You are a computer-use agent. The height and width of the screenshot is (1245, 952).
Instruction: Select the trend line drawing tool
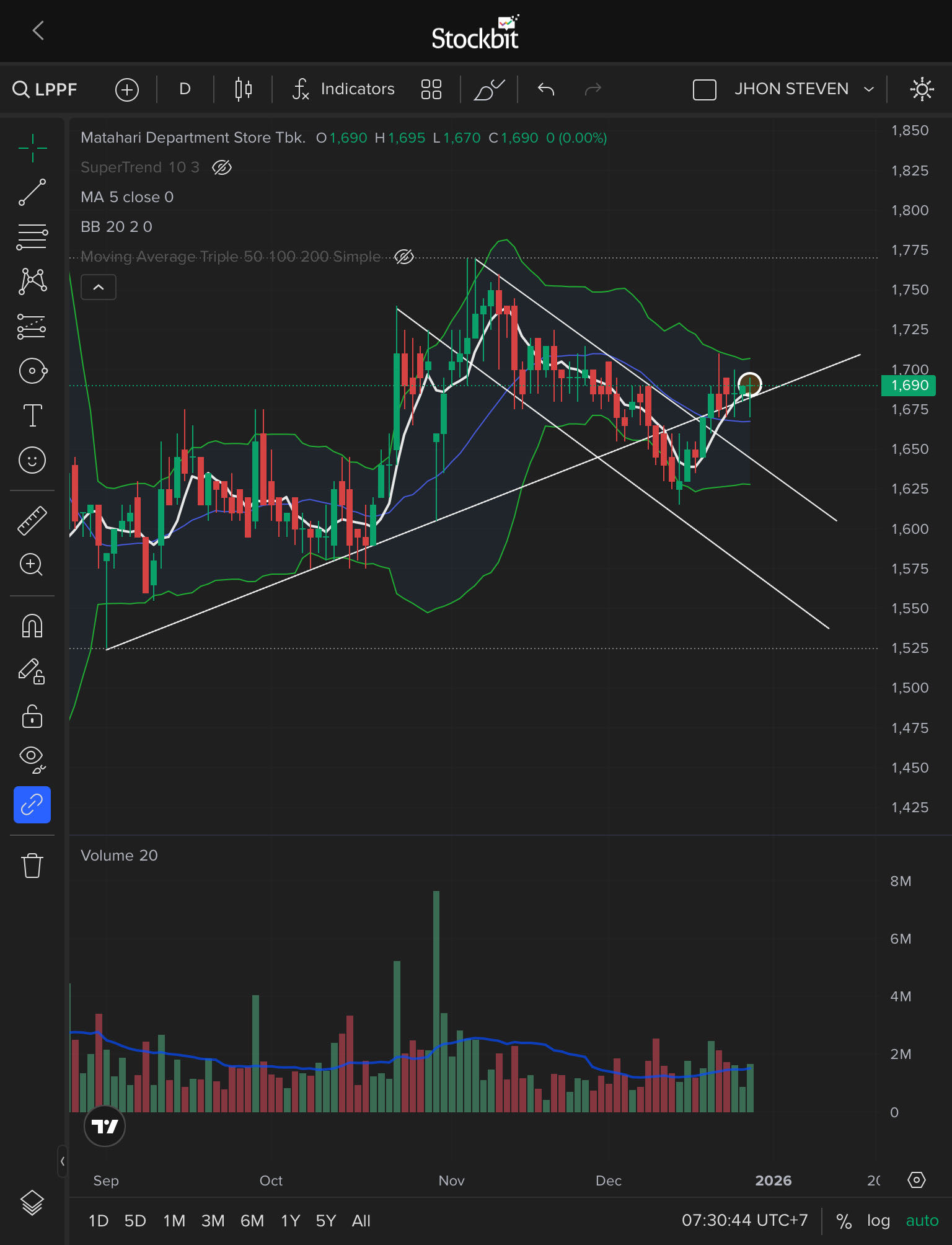pyautogui.click(x=32, y=192)
